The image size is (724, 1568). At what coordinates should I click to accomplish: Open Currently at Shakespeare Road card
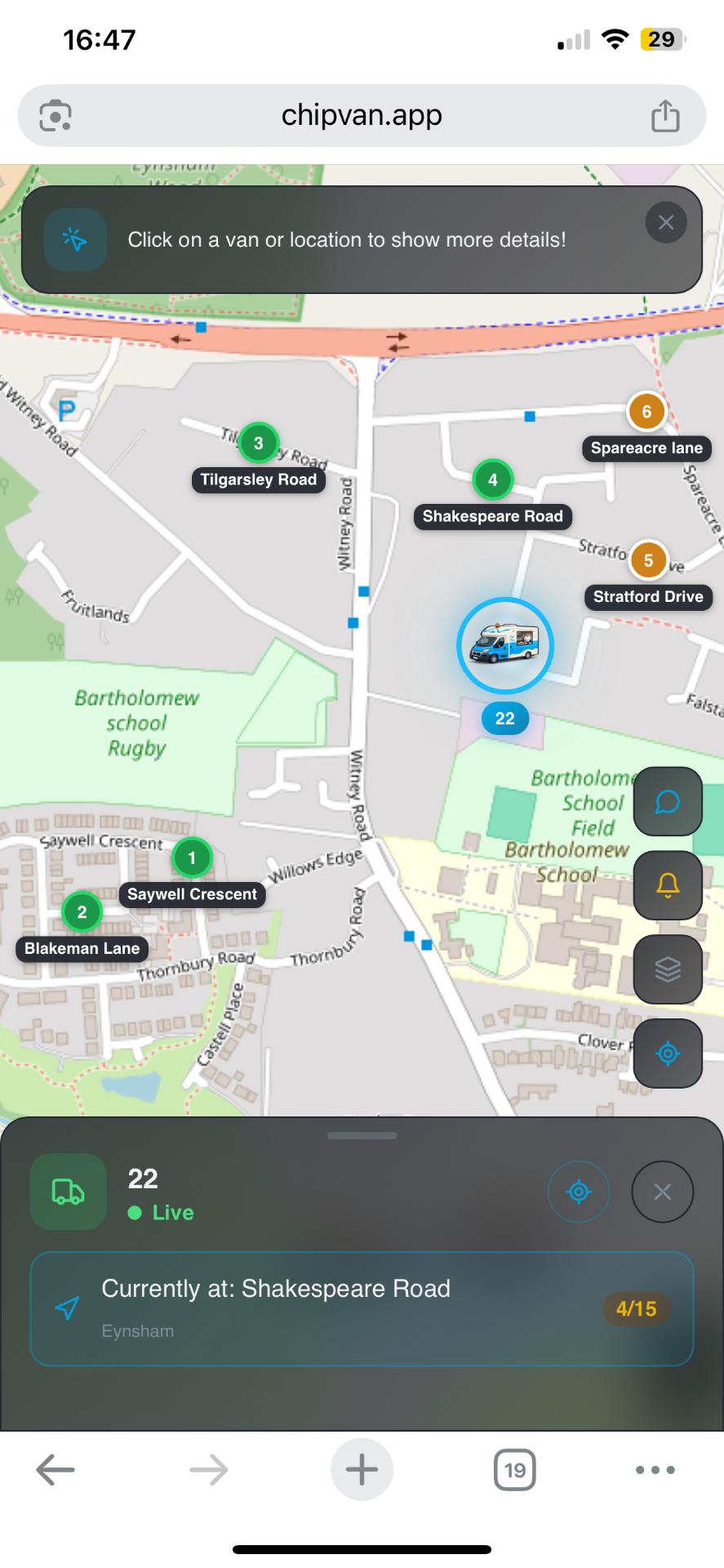(362, 1308)
